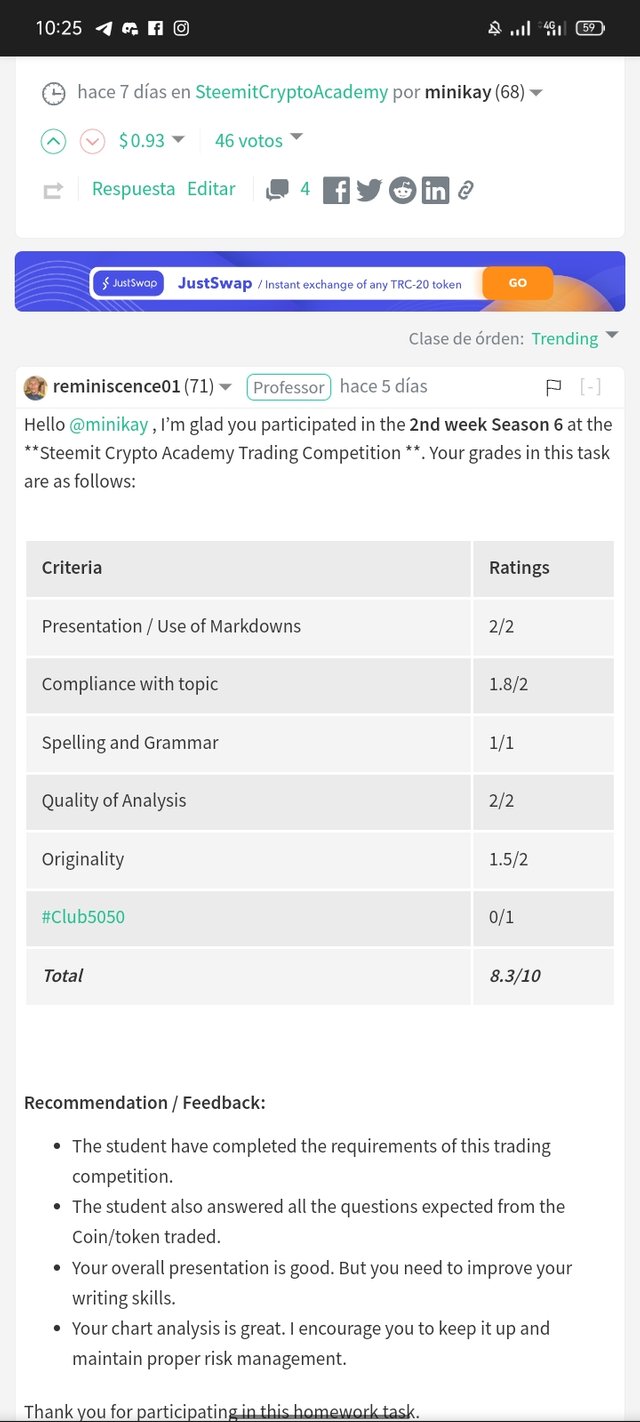Tap Editar to edit the post
640x1422 pixels.
click(x=211, y=189)
